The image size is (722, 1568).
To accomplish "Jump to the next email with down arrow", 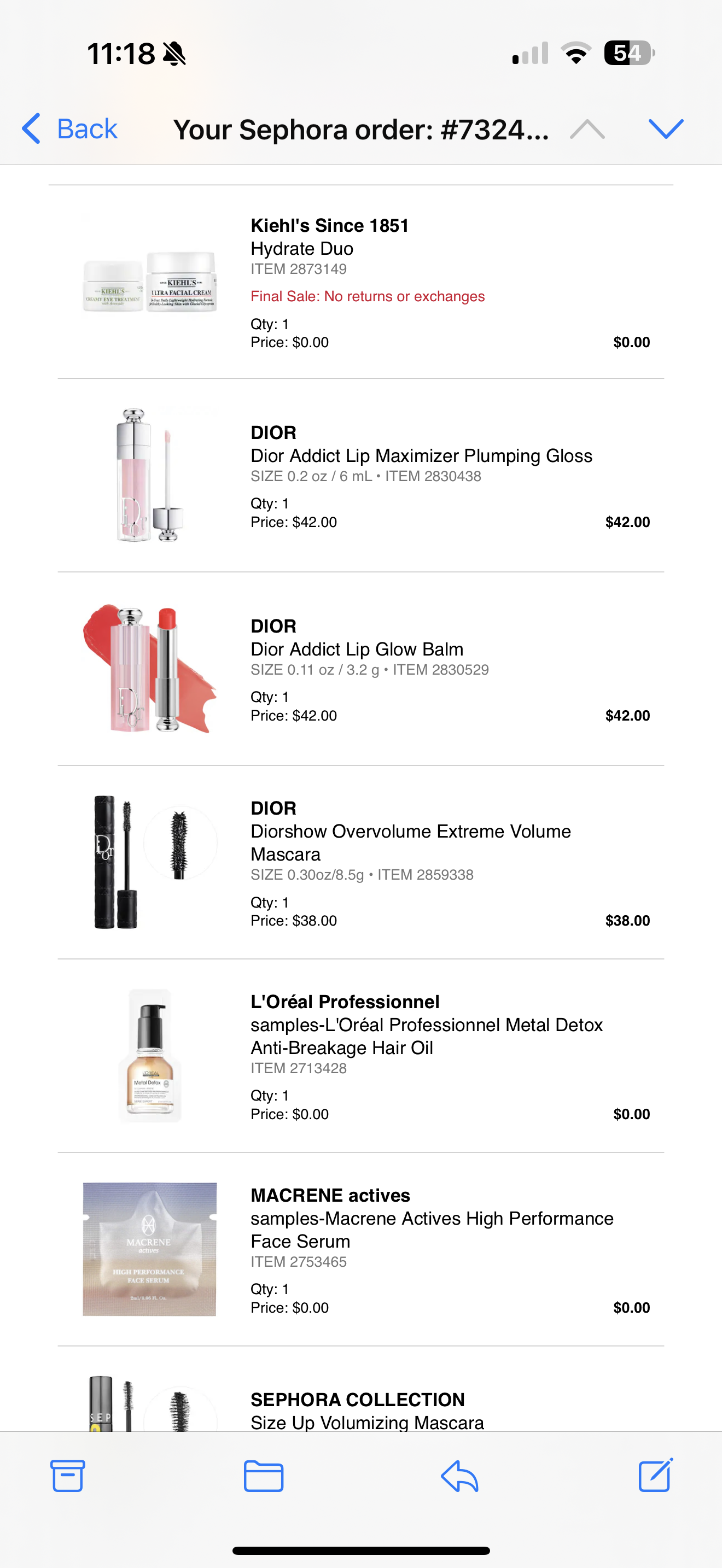I will 666,128.
